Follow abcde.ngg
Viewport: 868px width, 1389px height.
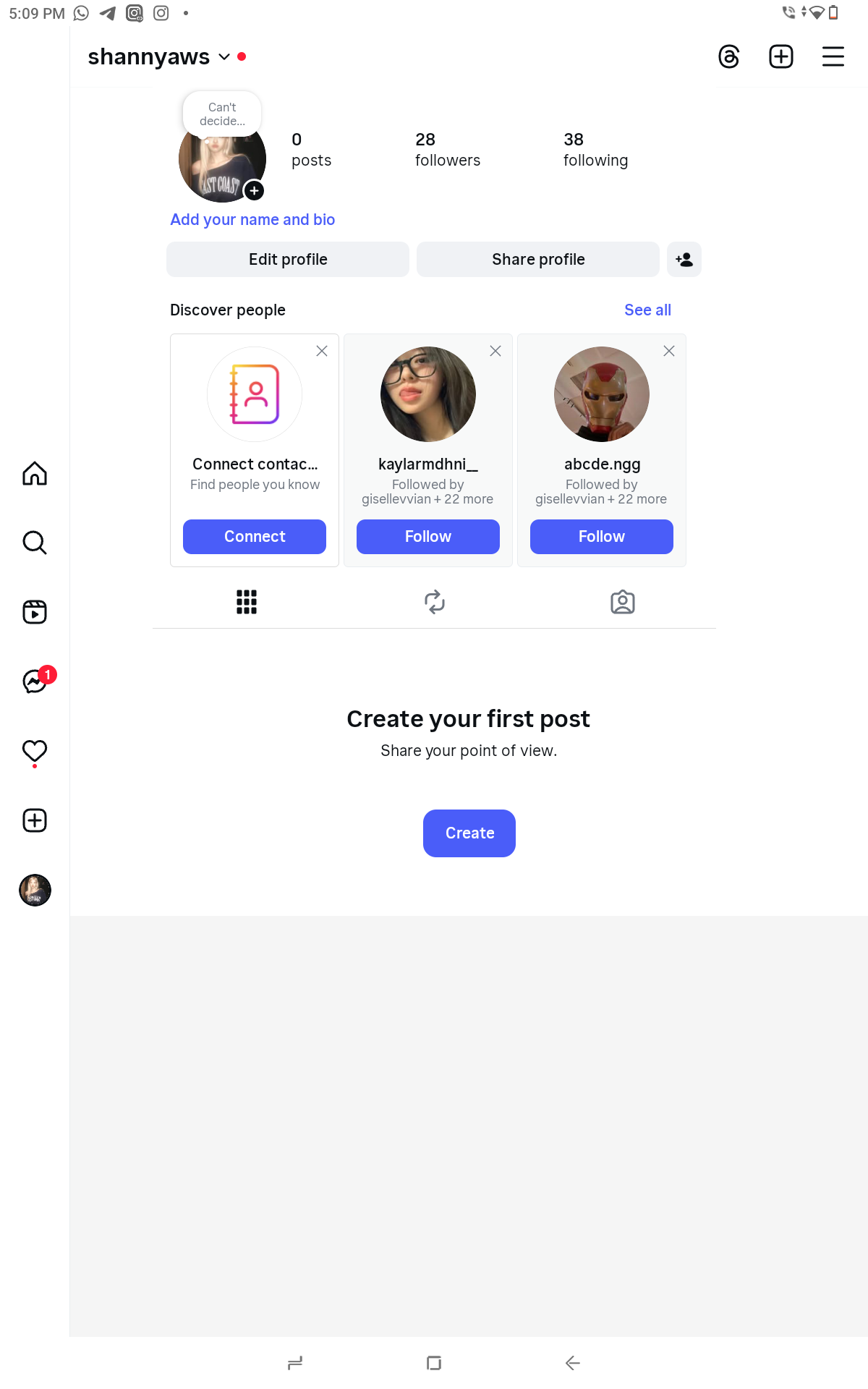pyautogui.click(x=601, y=536)
